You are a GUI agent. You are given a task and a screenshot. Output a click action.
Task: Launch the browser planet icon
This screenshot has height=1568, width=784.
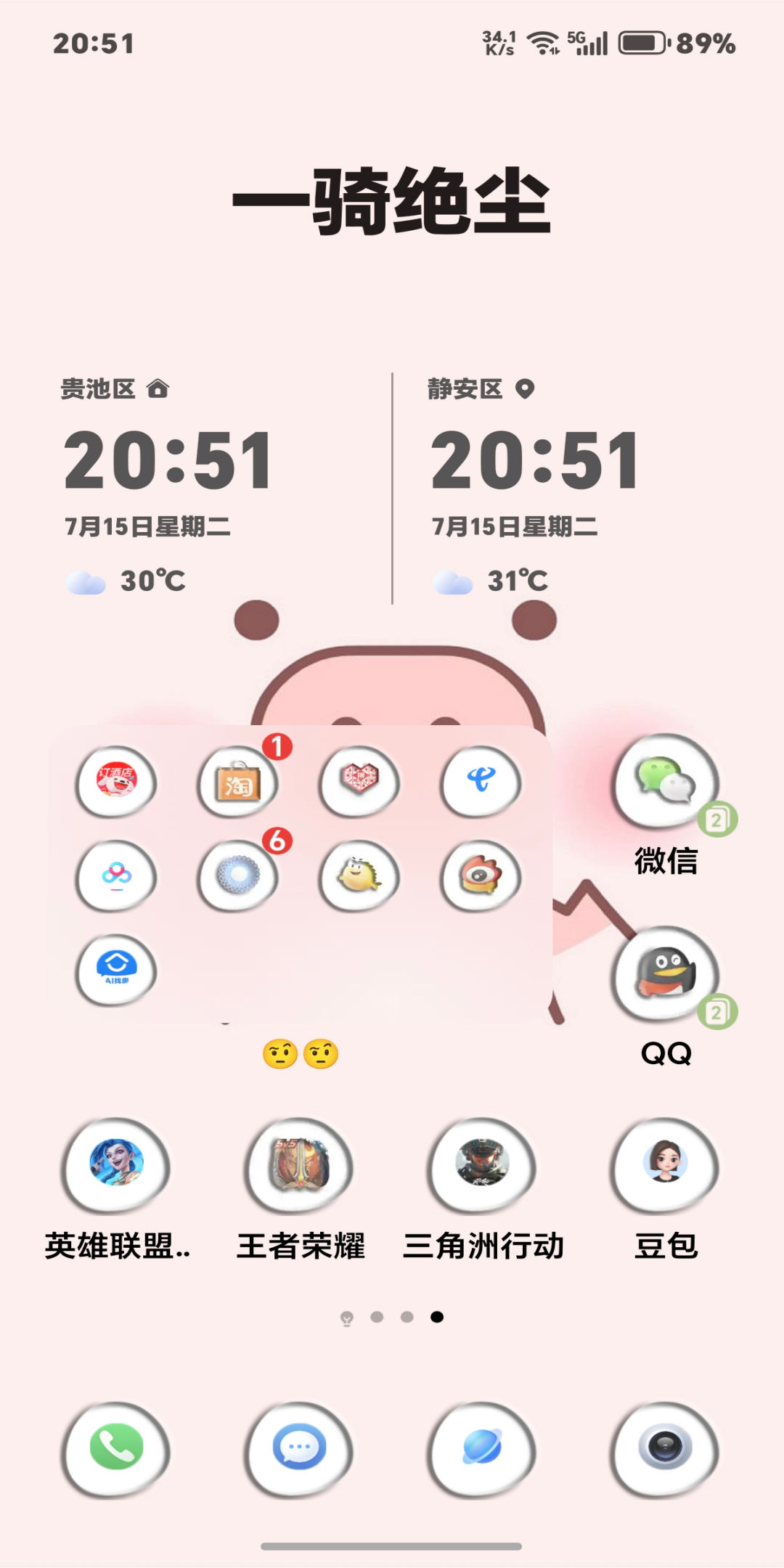click(483, 1449)
